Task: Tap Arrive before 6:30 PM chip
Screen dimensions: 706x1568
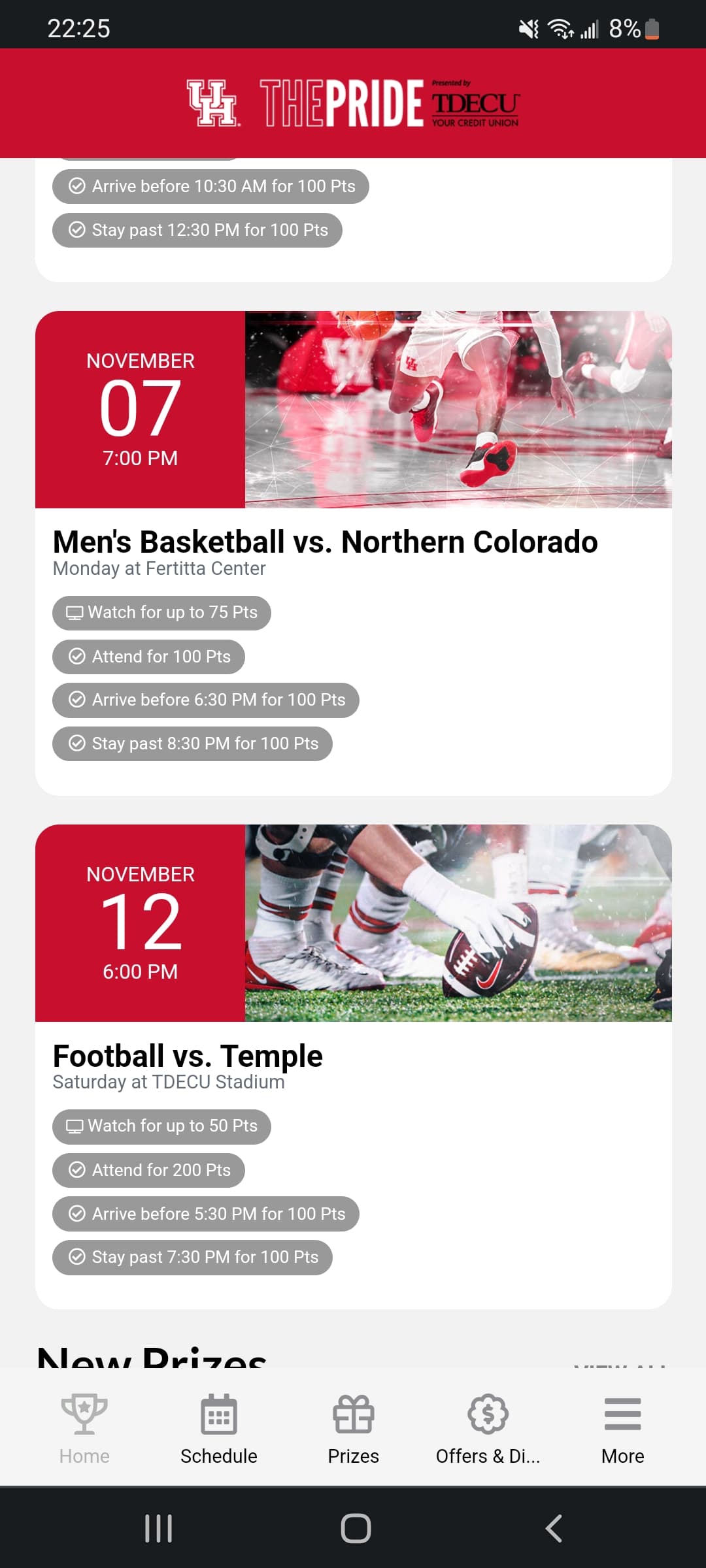Action: 205,700
